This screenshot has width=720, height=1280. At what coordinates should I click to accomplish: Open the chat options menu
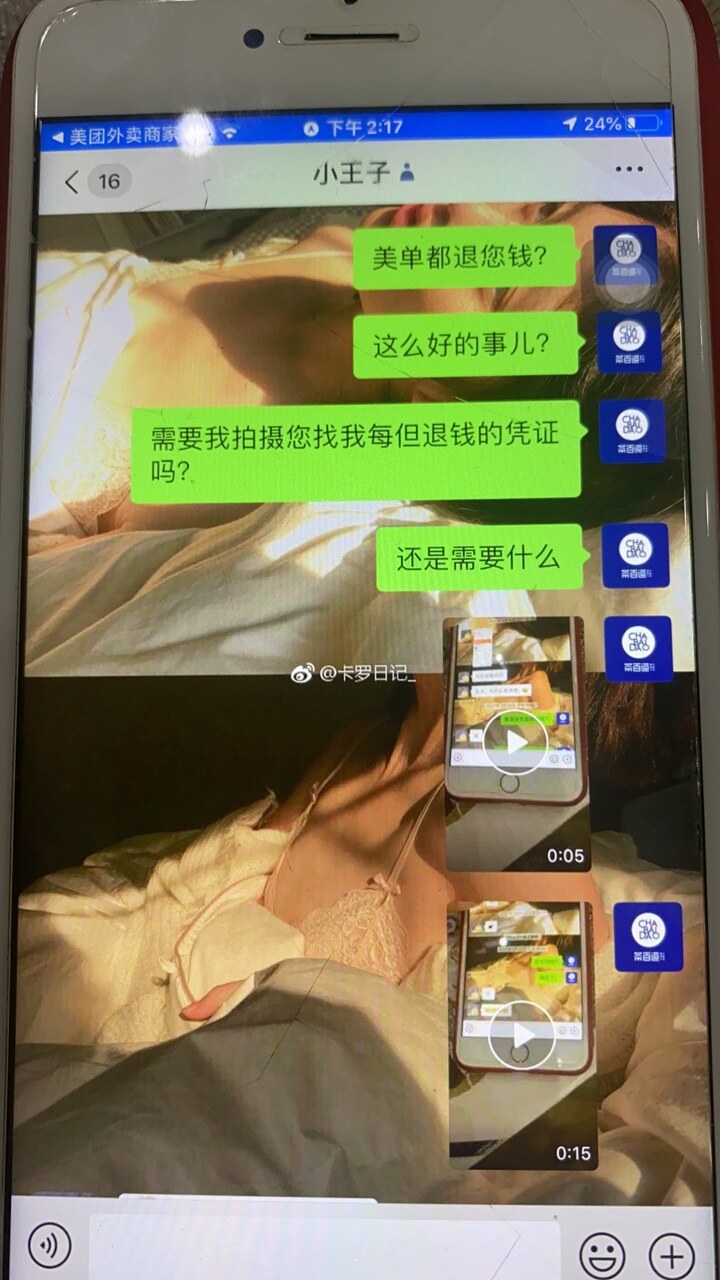pyautogui.click(x=629, y=169)
